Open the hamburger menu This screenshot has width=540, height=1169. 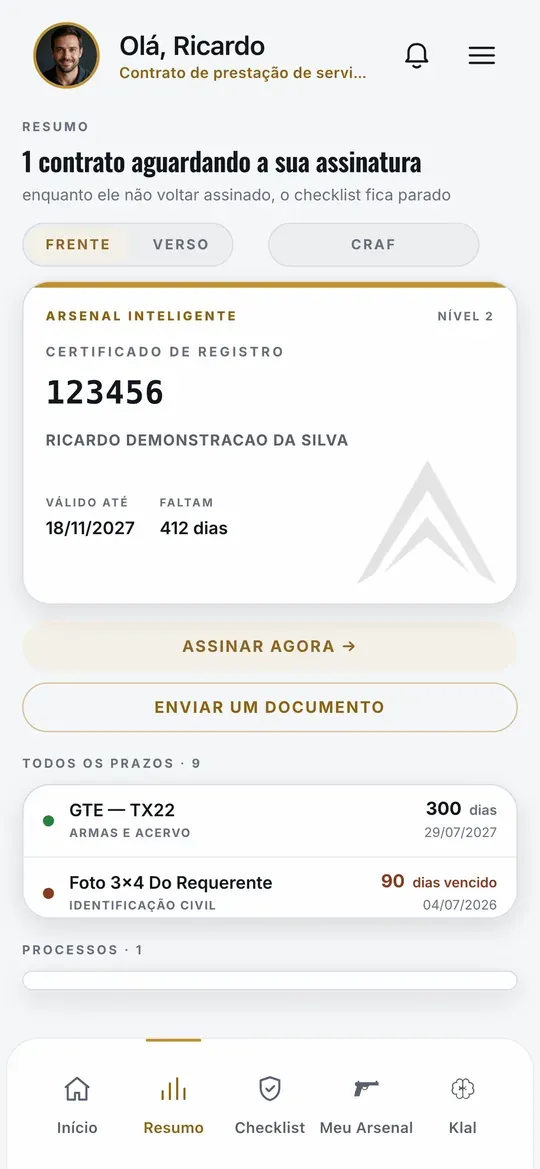click(x=482, y=55)
